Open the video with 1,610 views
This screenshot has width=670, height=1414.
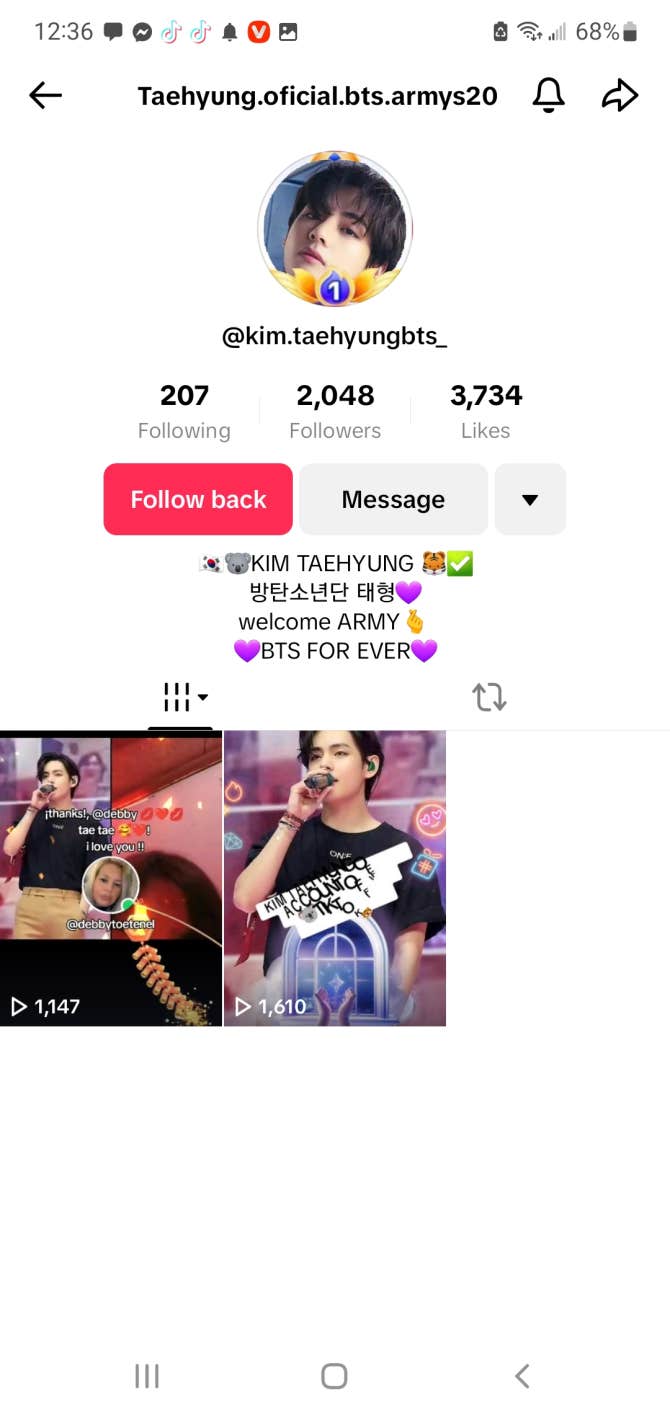335,878
